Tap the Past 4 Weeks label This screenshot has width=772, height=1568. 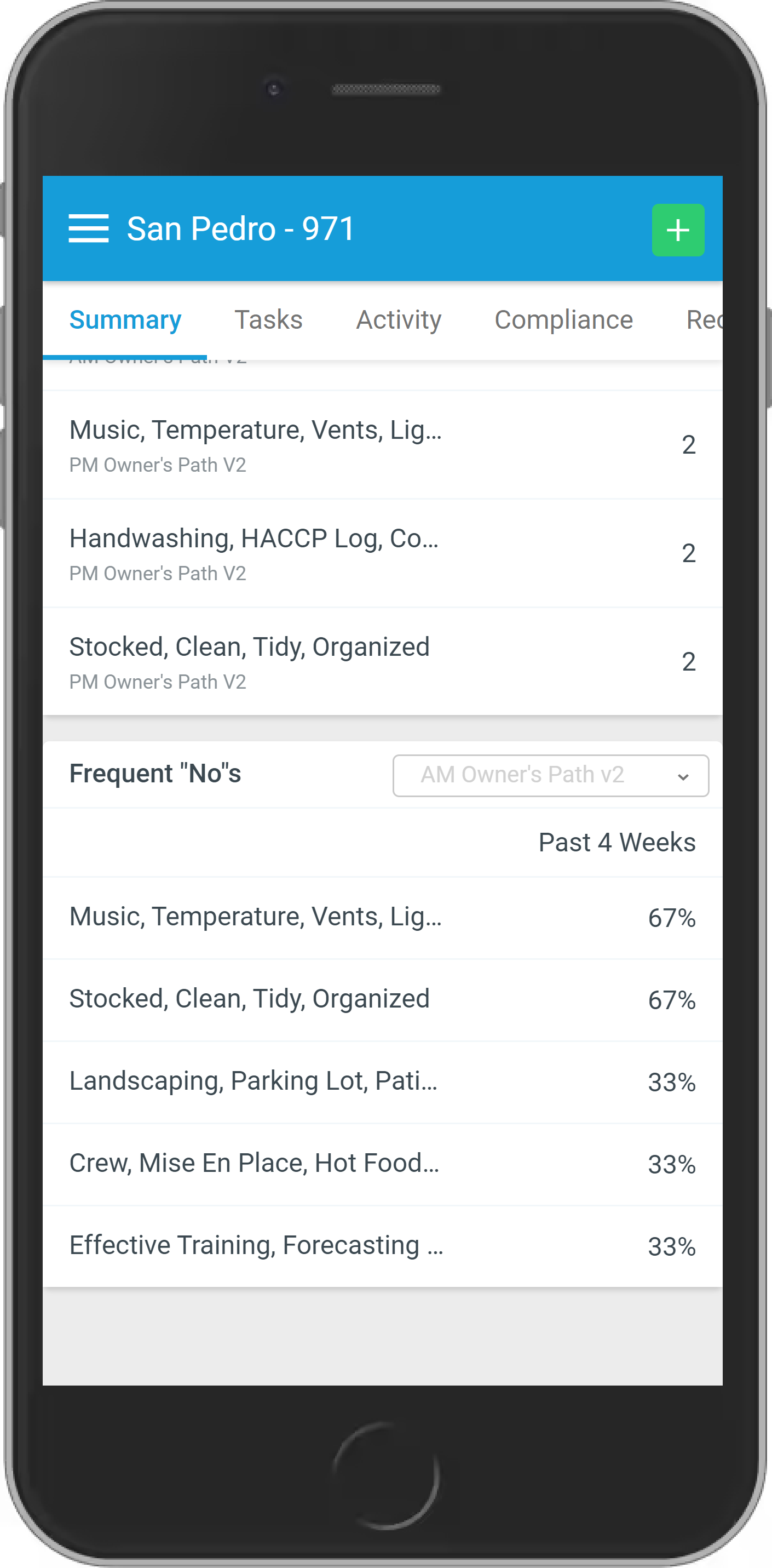(x=617, y=842)
